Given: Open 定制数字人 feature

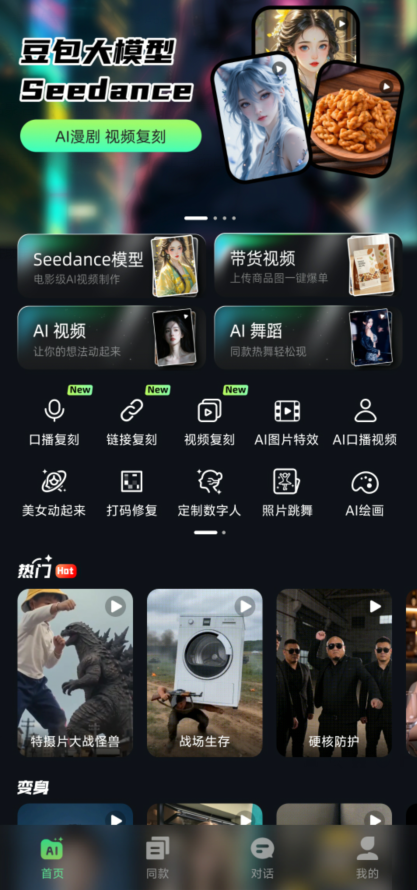Looking at the screenshot, I should [209, 493].
